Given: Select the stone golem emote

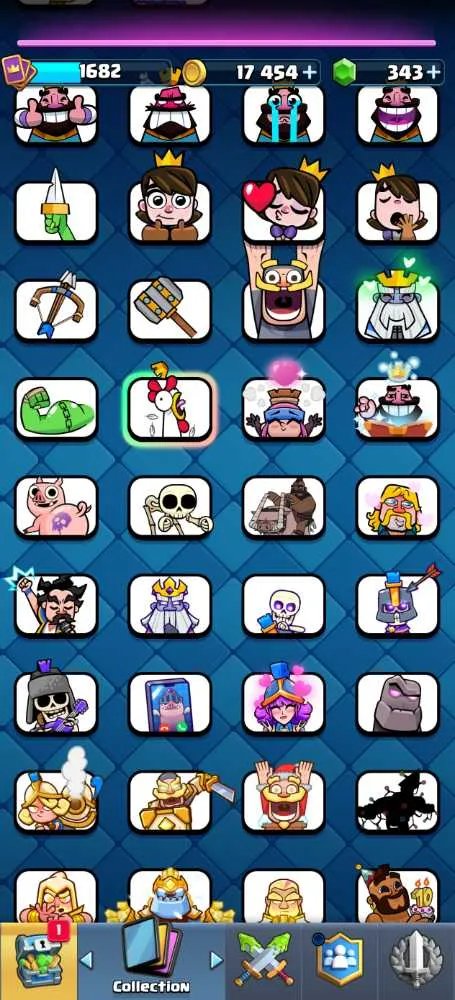Looking at the screenshot, I should 398,703.
